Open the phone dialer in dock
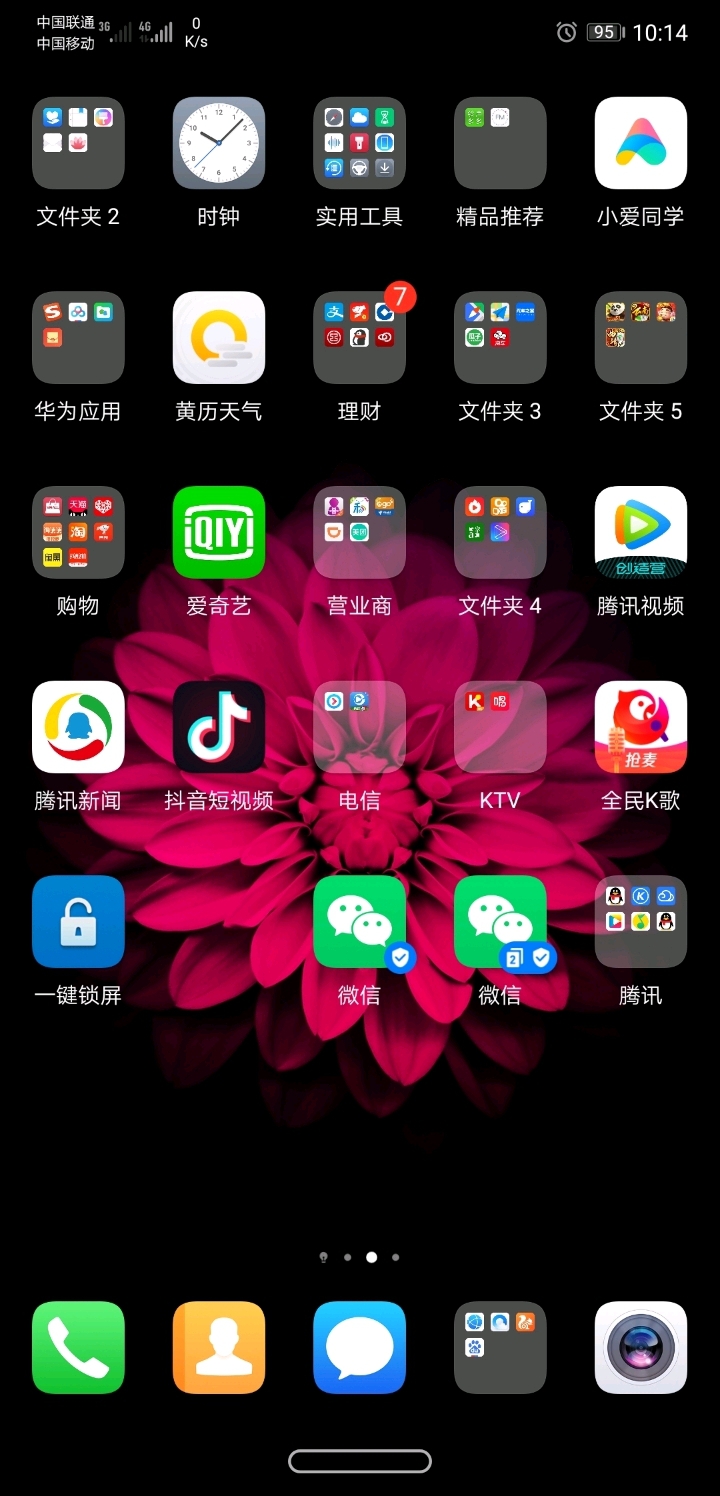 [78, 1347]
